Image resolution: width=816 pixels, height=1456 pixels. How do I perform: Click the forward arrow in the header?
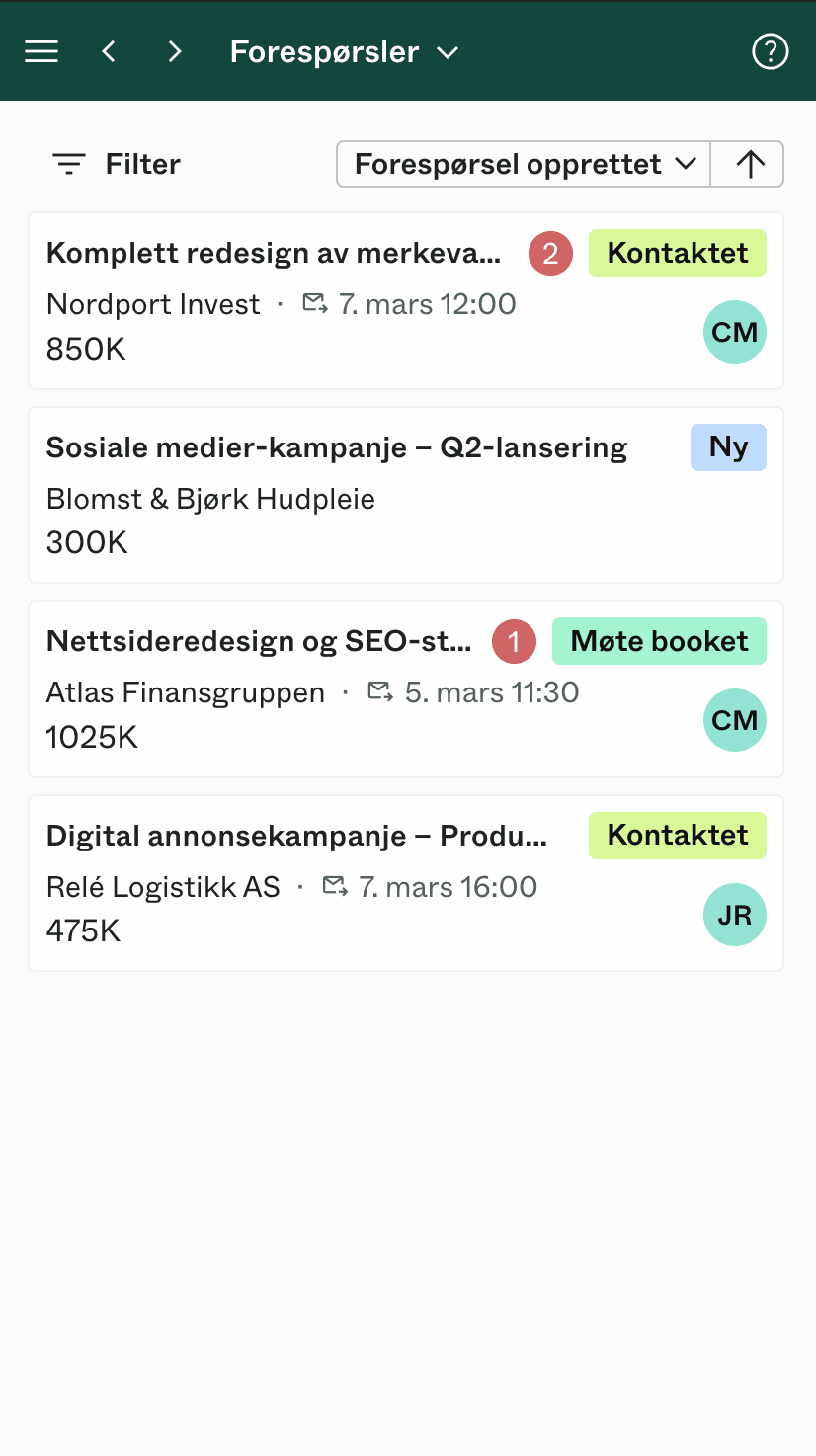174,50
